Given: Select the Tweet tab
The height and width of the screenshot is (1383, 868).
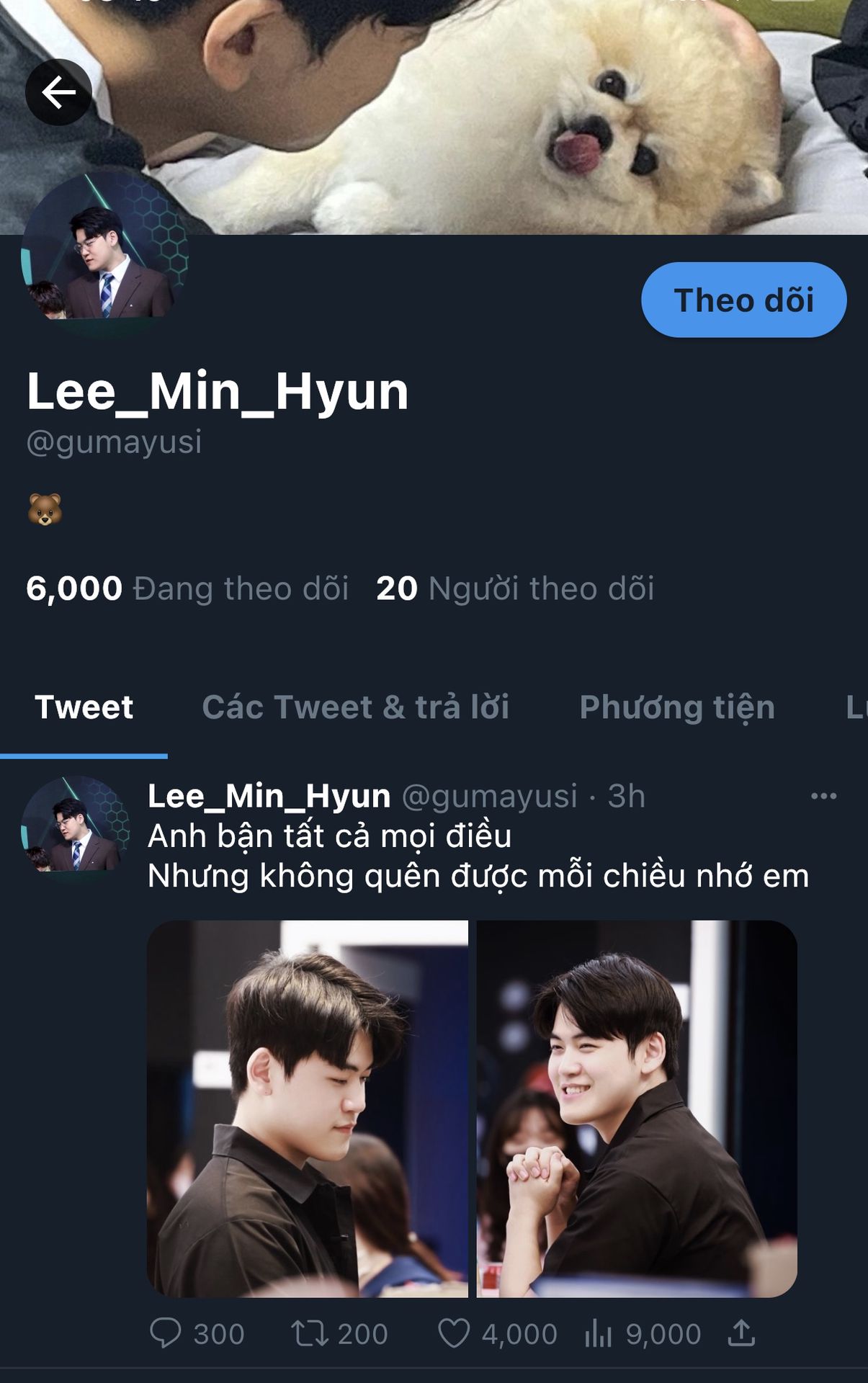Looking at the screenshot, I should pos(84,707).
